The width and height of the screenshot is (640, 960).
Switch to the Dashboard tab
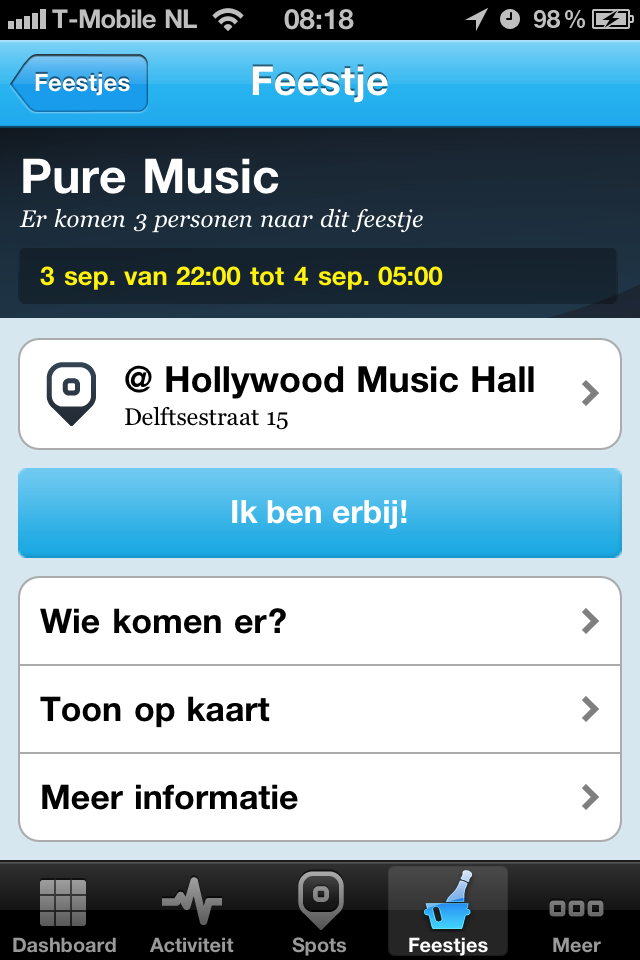(64, 912)
